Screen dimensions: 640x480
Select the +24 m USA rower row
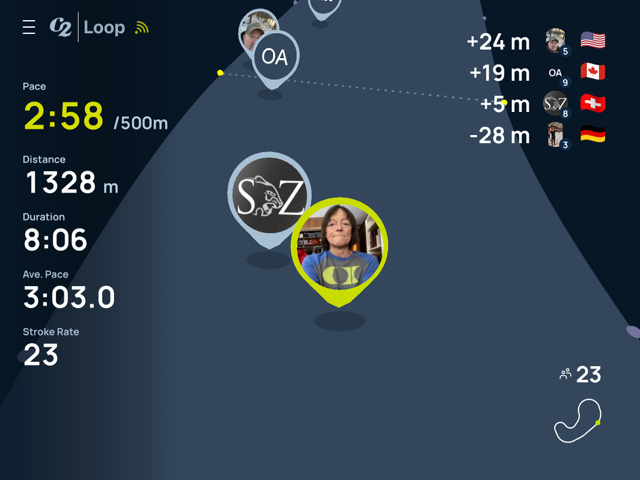535,42
